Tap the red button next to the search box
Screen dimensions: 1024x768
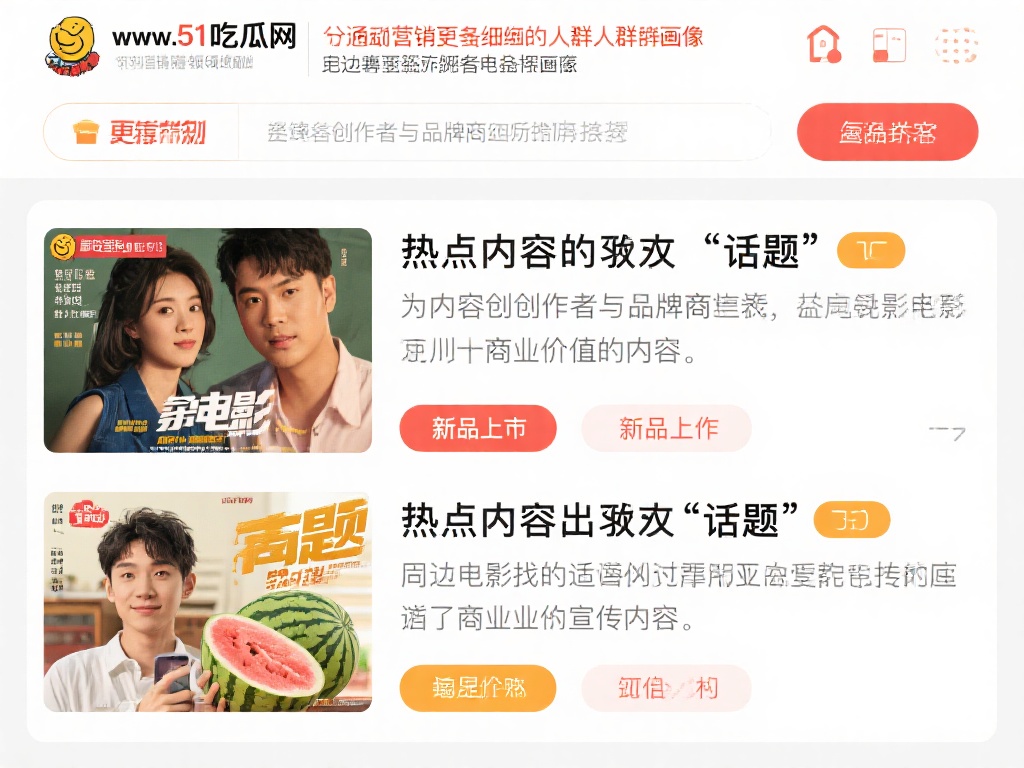click(x=887, y=132)
